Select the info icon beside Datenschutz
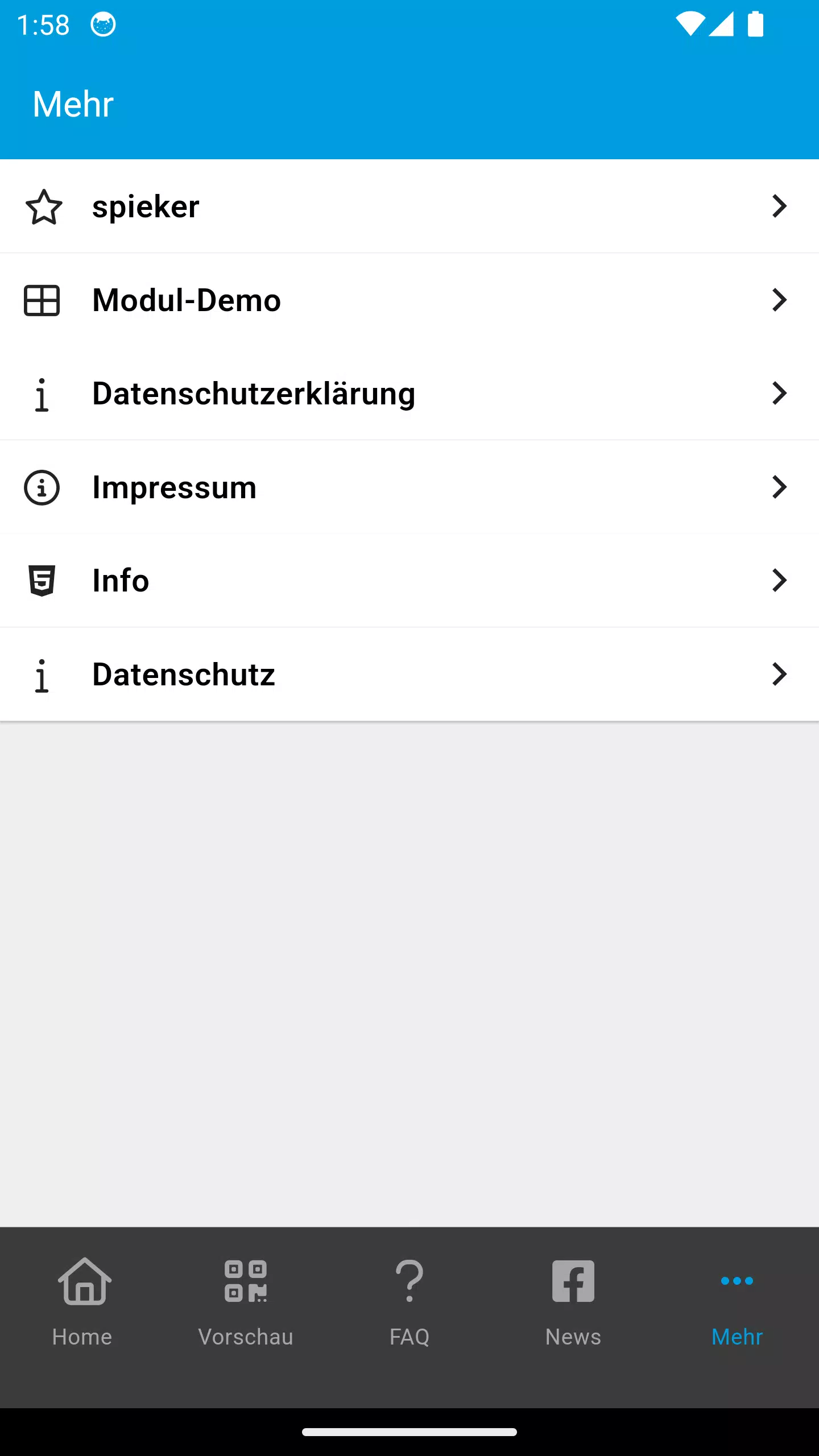The height and width of the screenshot is (1456, 819). [42, 675]
